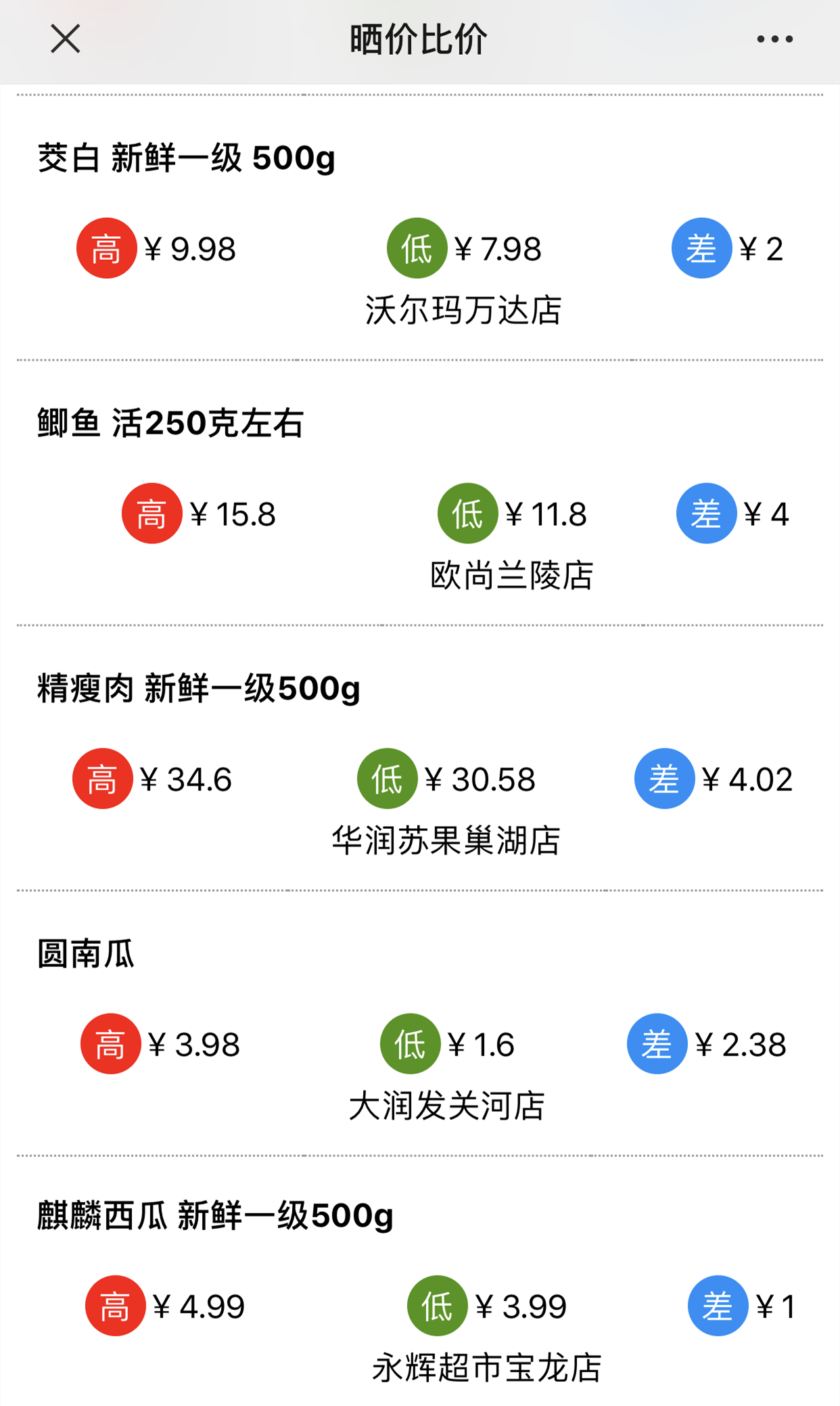840x1406 pixels.
Task: Close the 晒价比价 page
Action: (x=66, y=39)
